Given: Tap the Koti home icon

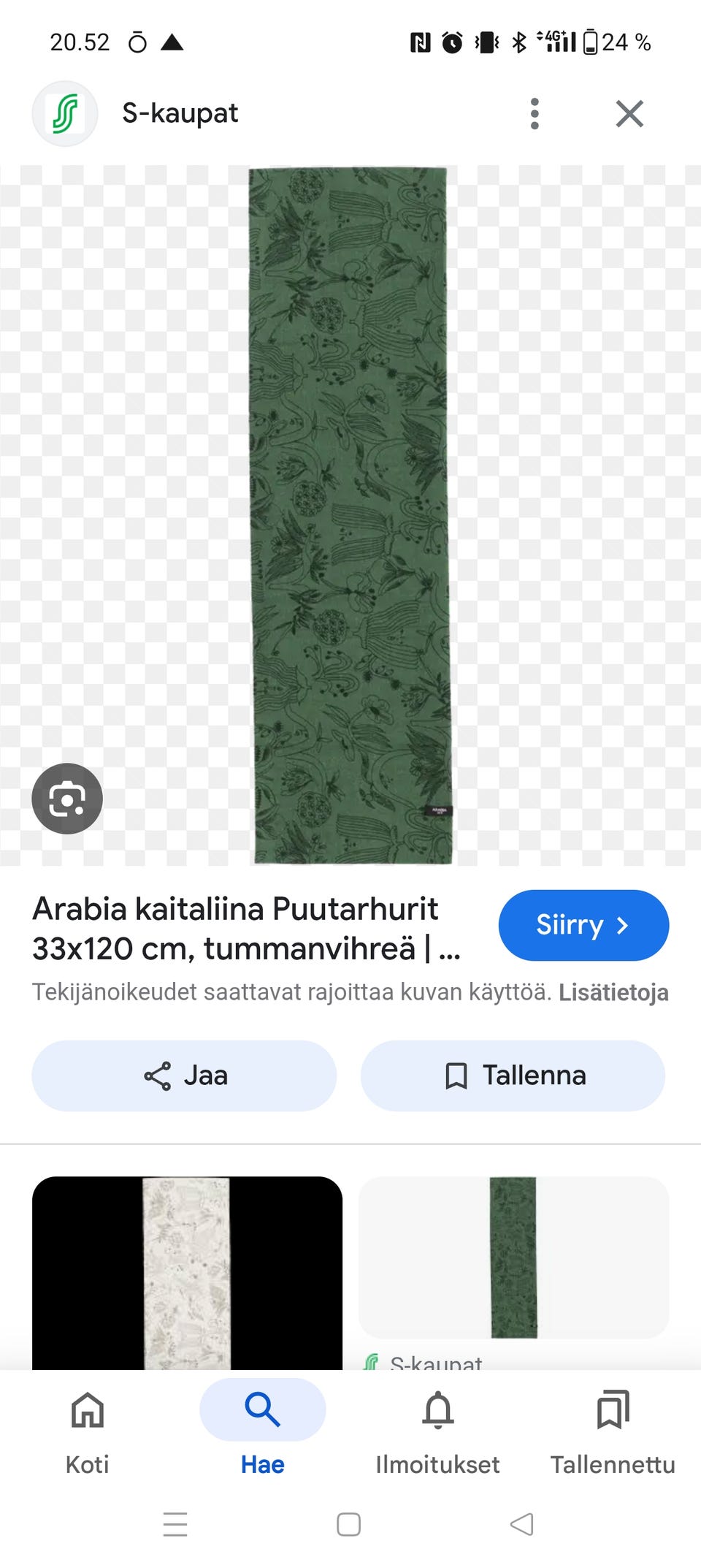Looking at the screenshot, I should point(86,1409).
